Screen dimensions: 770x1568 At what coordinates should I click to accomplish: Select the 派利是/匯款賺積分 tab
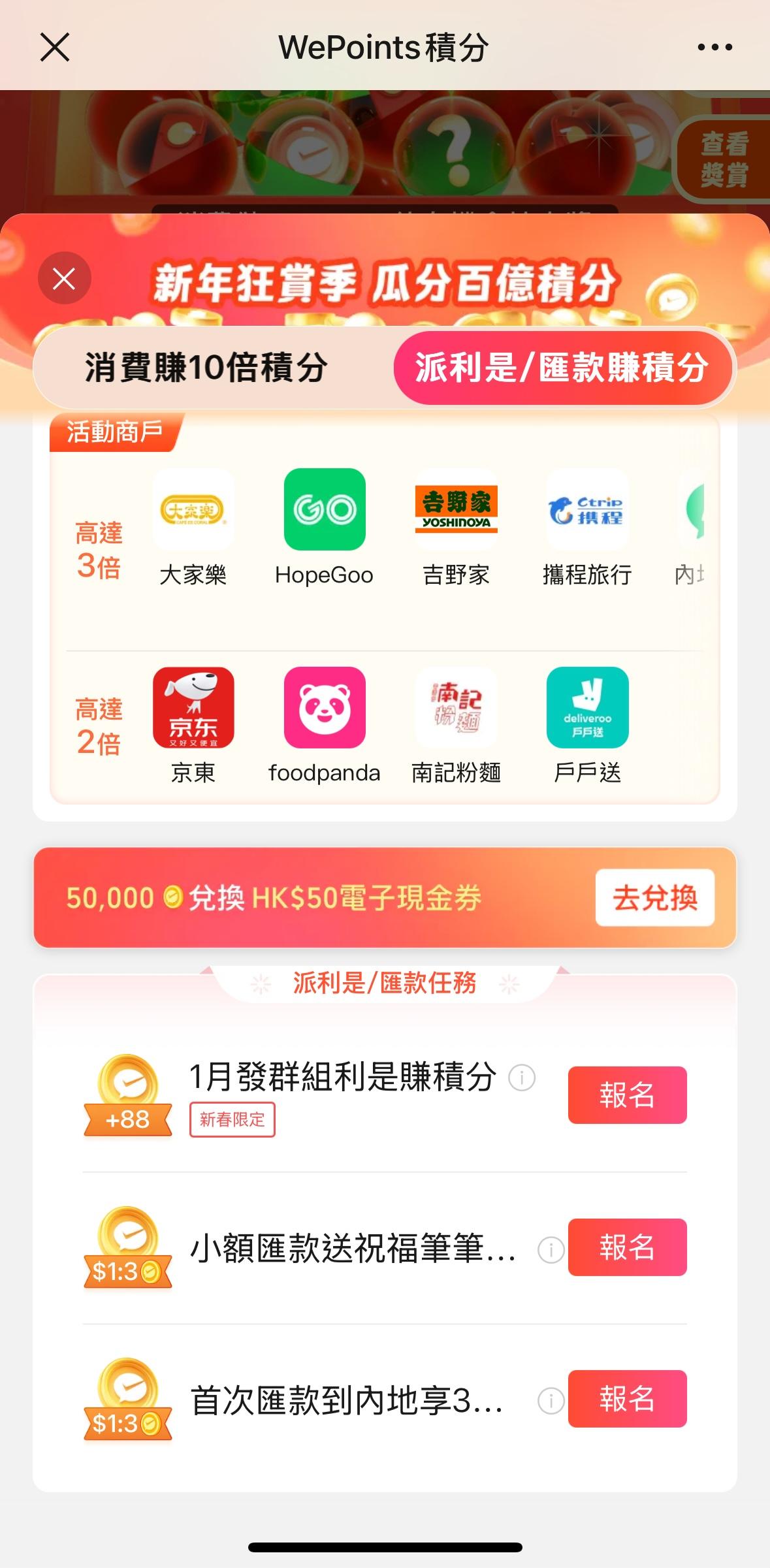tap(562, 368)
